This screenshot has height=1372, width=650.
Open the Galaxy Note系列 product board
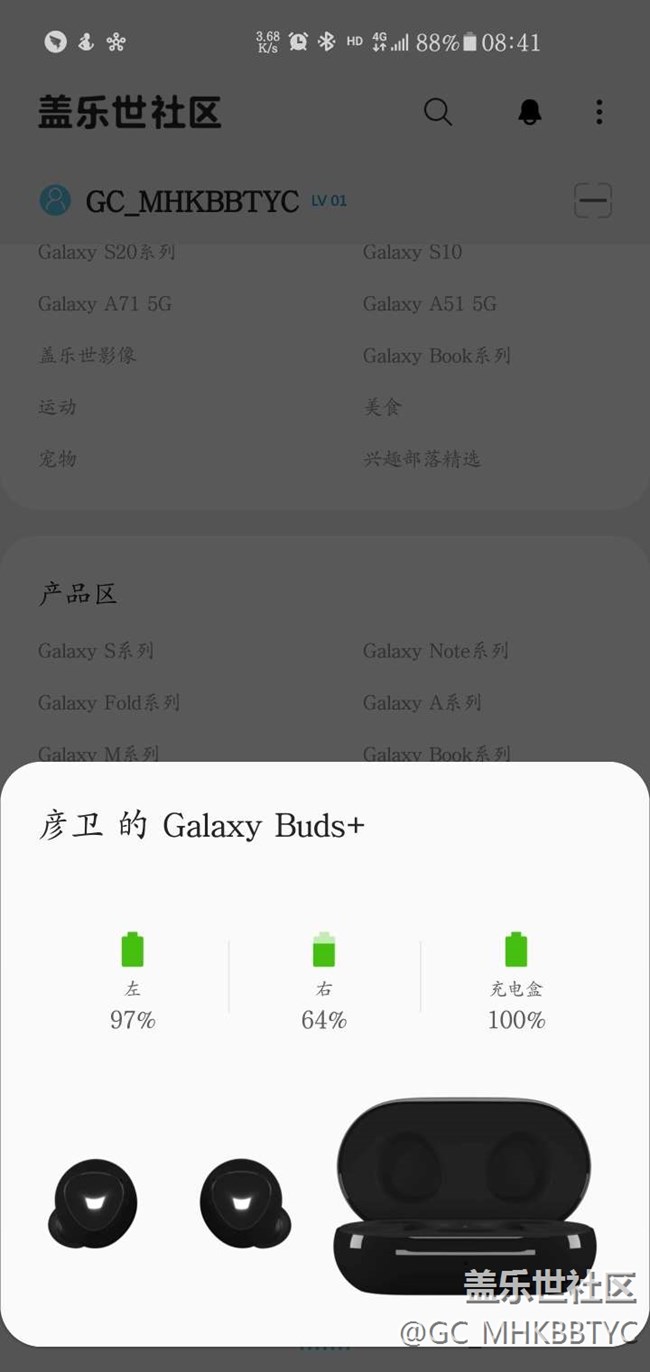pyautogui.click(x=435, y=651)
